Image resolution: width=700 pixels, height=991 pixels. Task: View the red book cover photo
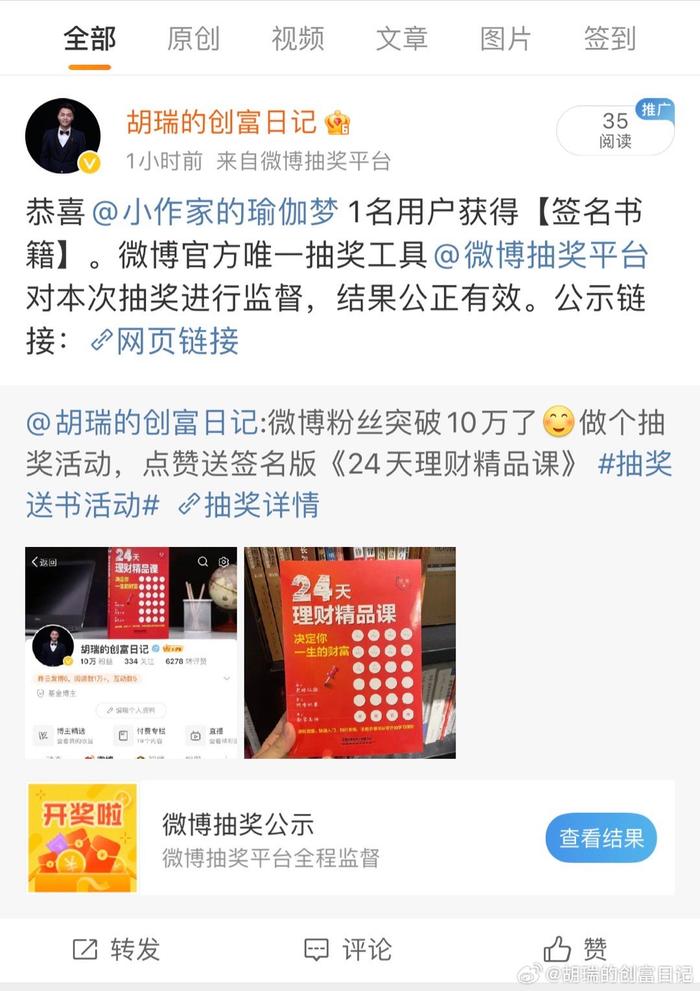[x=349, y=652]
